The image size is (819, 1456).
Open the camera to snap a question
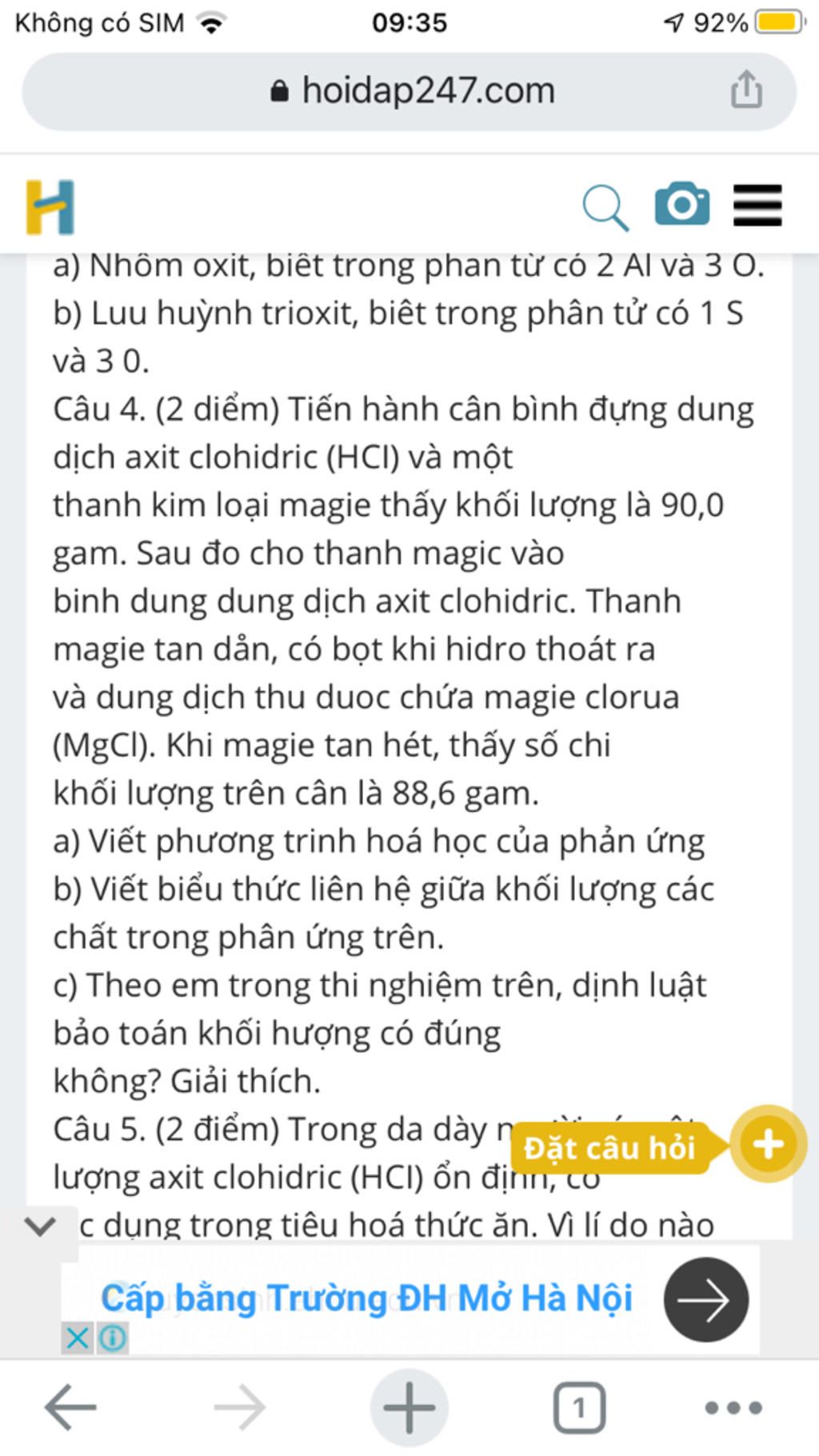tap(681, 205)
